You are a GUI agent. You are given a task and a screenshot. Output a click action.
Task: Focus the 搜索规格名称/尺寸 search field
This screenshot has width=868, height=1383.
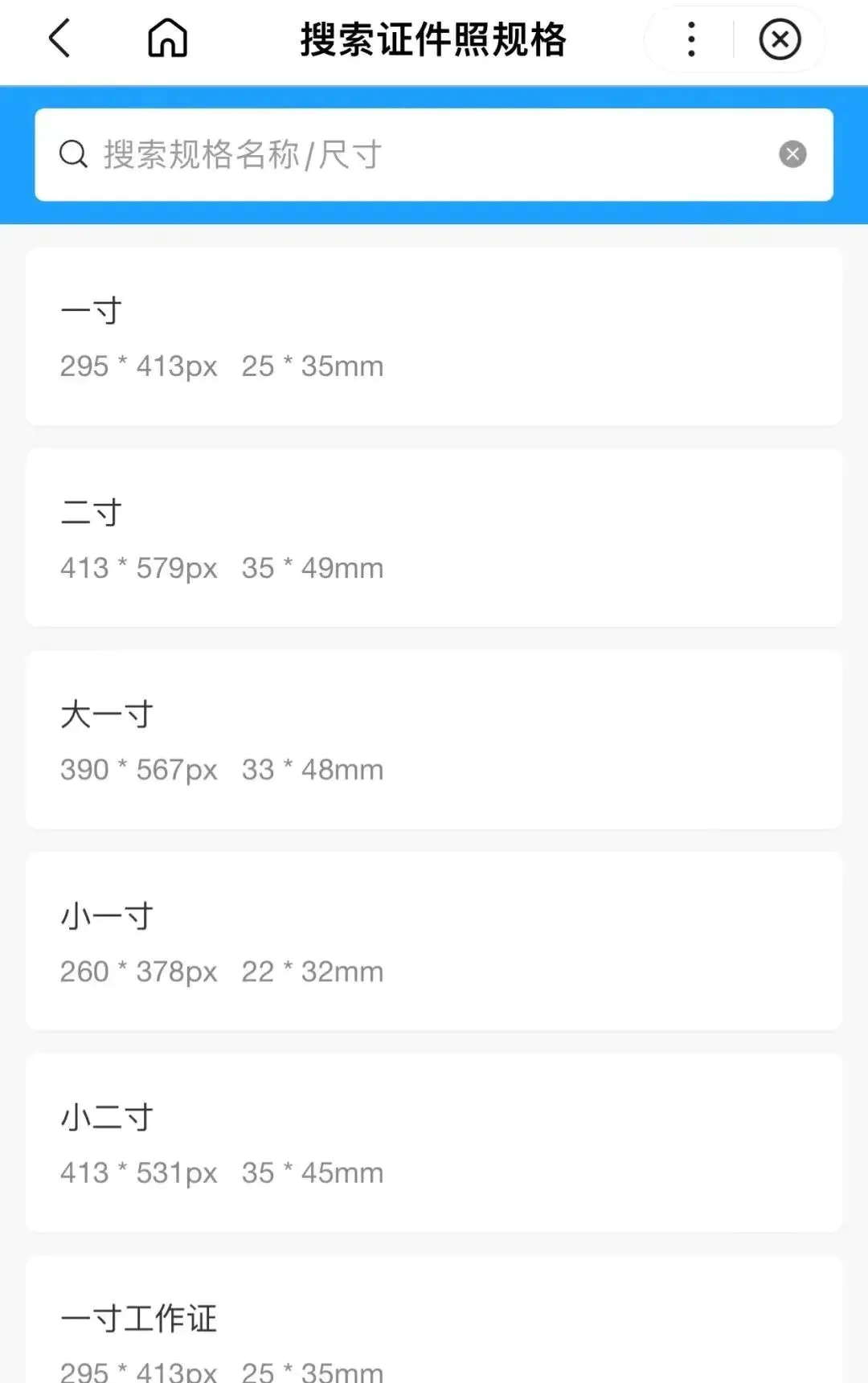tap(418, 154)
